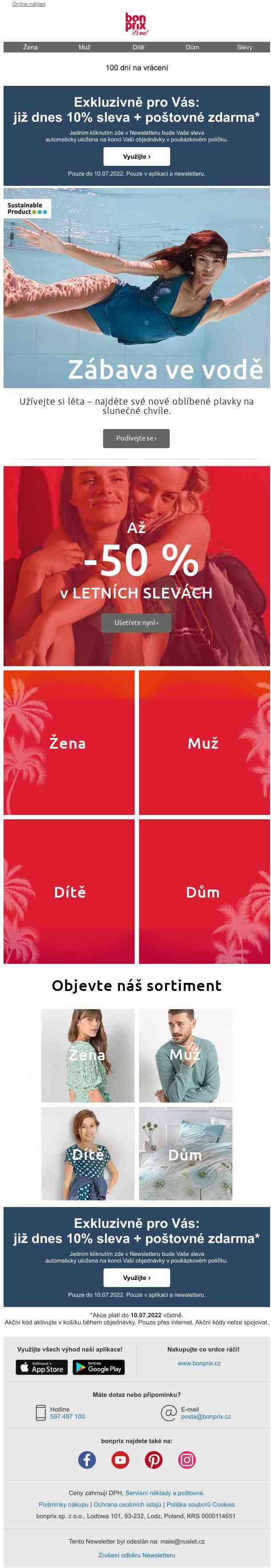The height and width of the screenshot is (1568, 271).
Task: Open bonprix Instagram profile
Action: (x=187, y=1460)
